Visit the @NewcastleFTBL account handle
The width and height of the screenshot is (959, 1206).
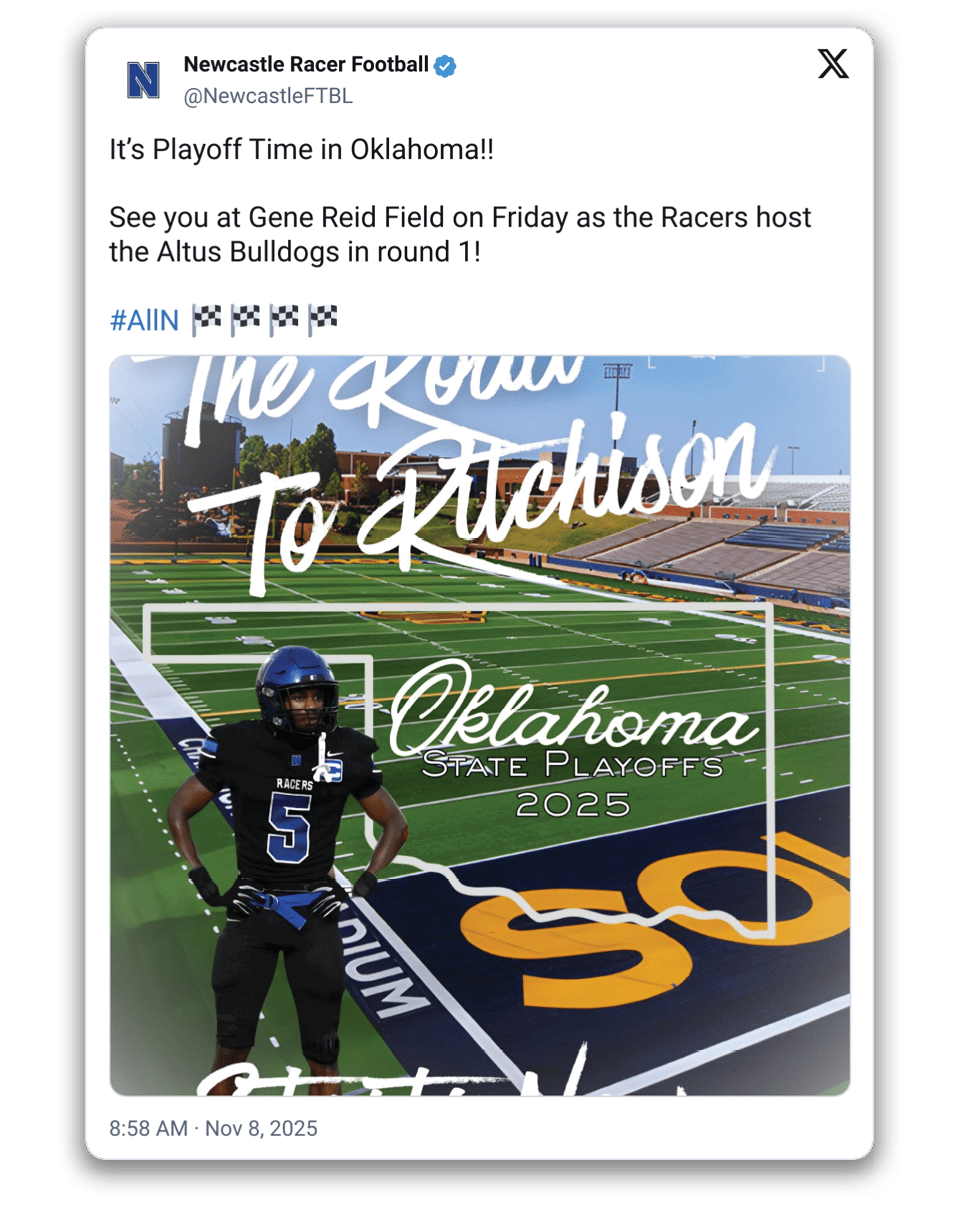pyautogui.click(x=268, y=96)
